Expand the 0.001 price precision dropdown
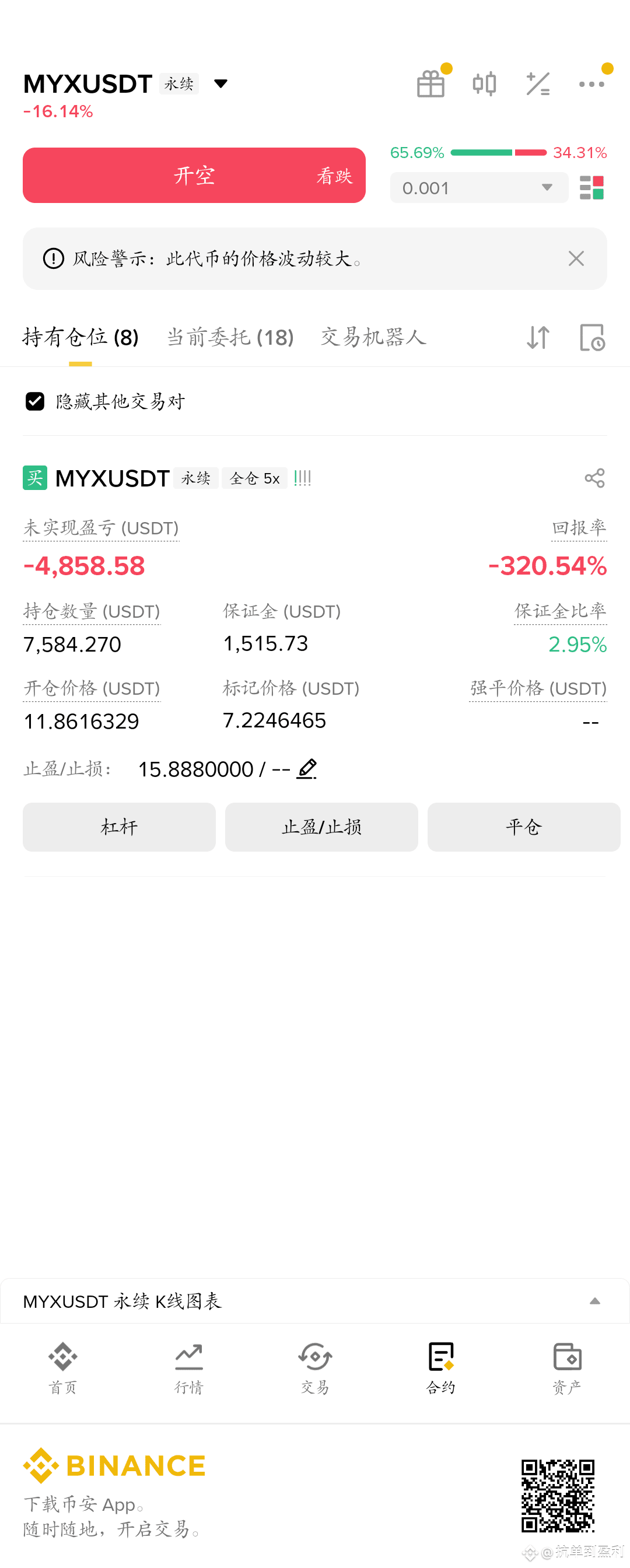The height and width of the screenshot is (1568, 630). pyautogui.click(x=479, y=187)
